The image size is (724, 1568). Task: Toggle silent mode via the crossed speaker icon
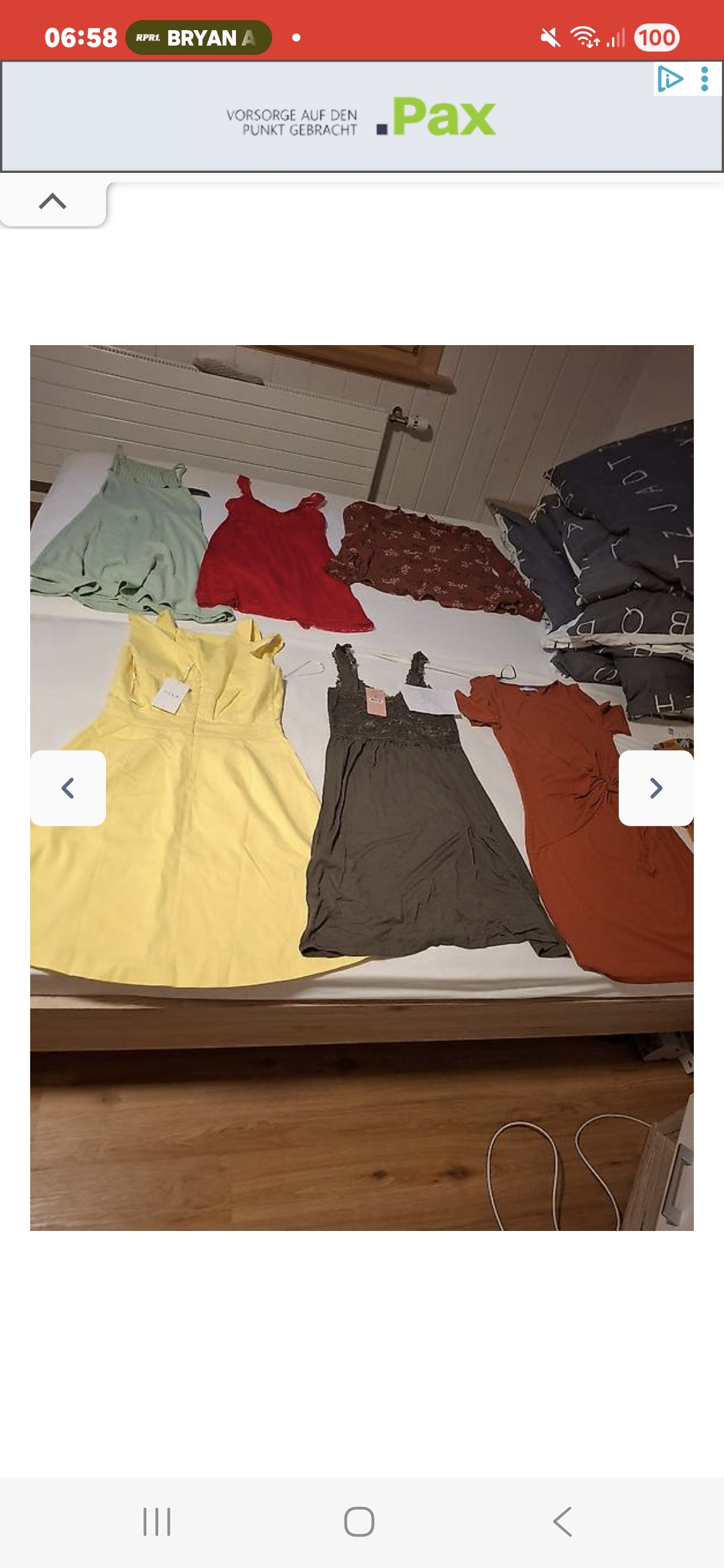(551, 38)
